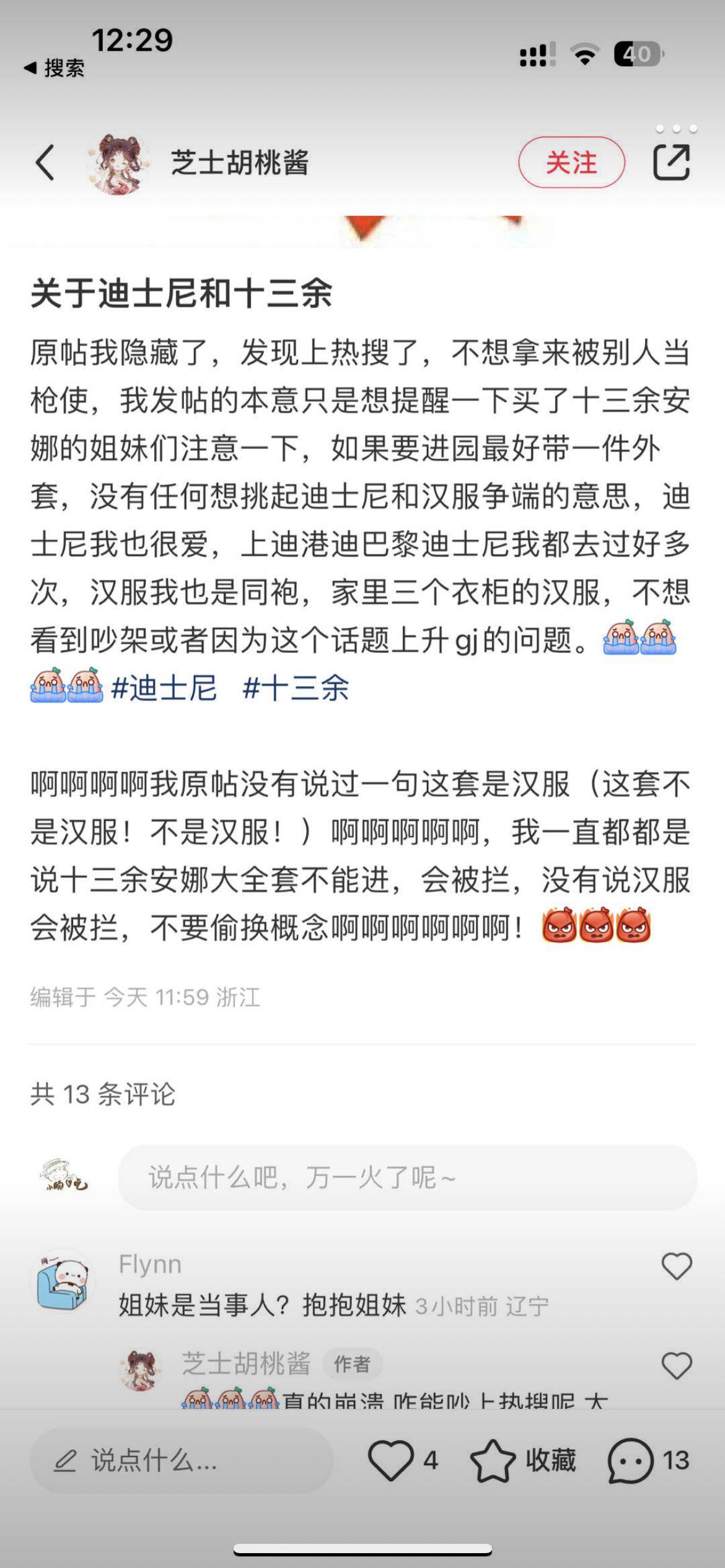Open Flynn's avatar profile
The width and height of the screenshot is (725, 1568).
pyautogui.click(x=63, y=1279)
